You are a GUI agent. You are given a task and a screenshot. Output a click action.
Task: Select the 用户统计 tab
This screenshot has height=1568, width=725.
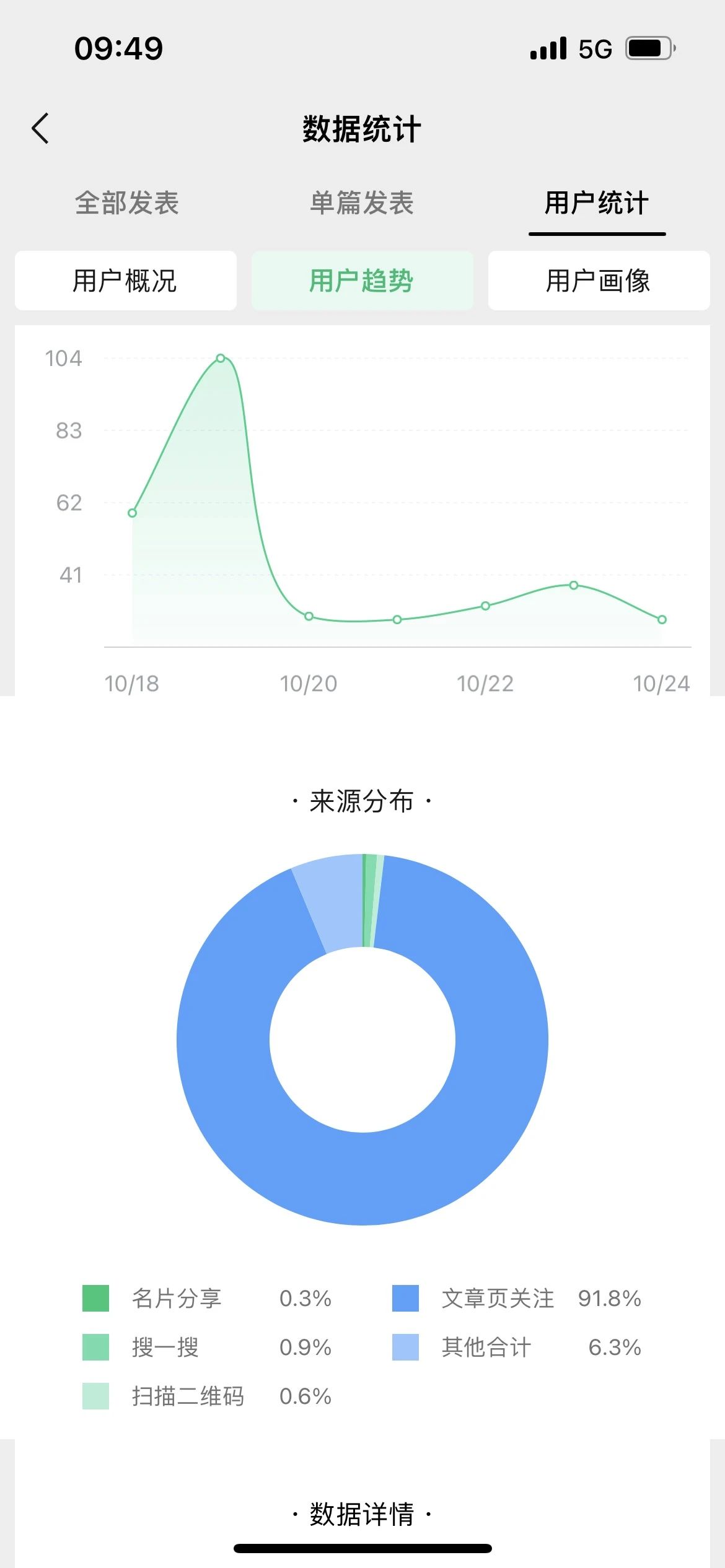pos(597,203)
